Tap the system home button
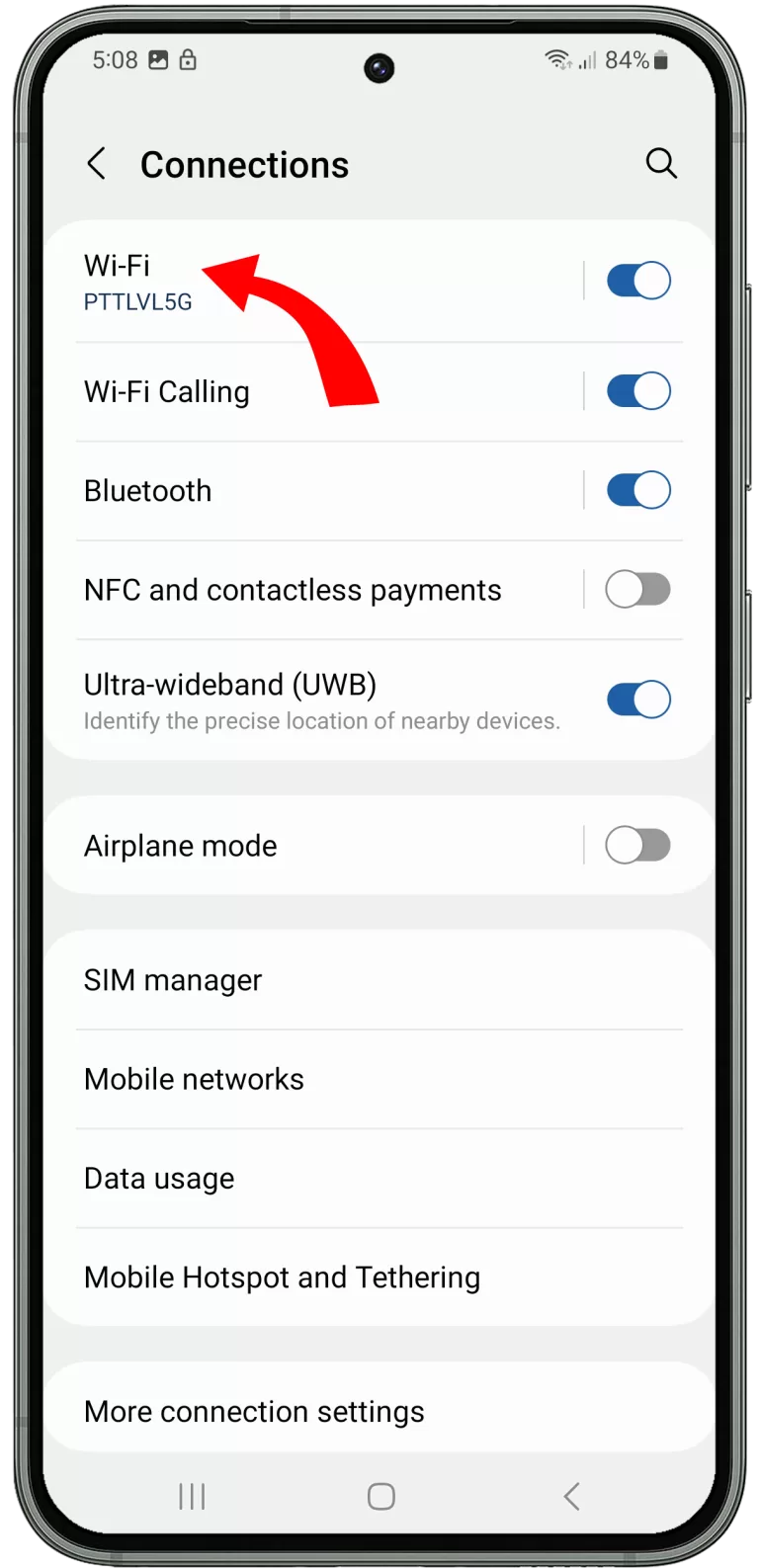The width and height of the screenshot is (759, 1568). tap(381, 1497)
